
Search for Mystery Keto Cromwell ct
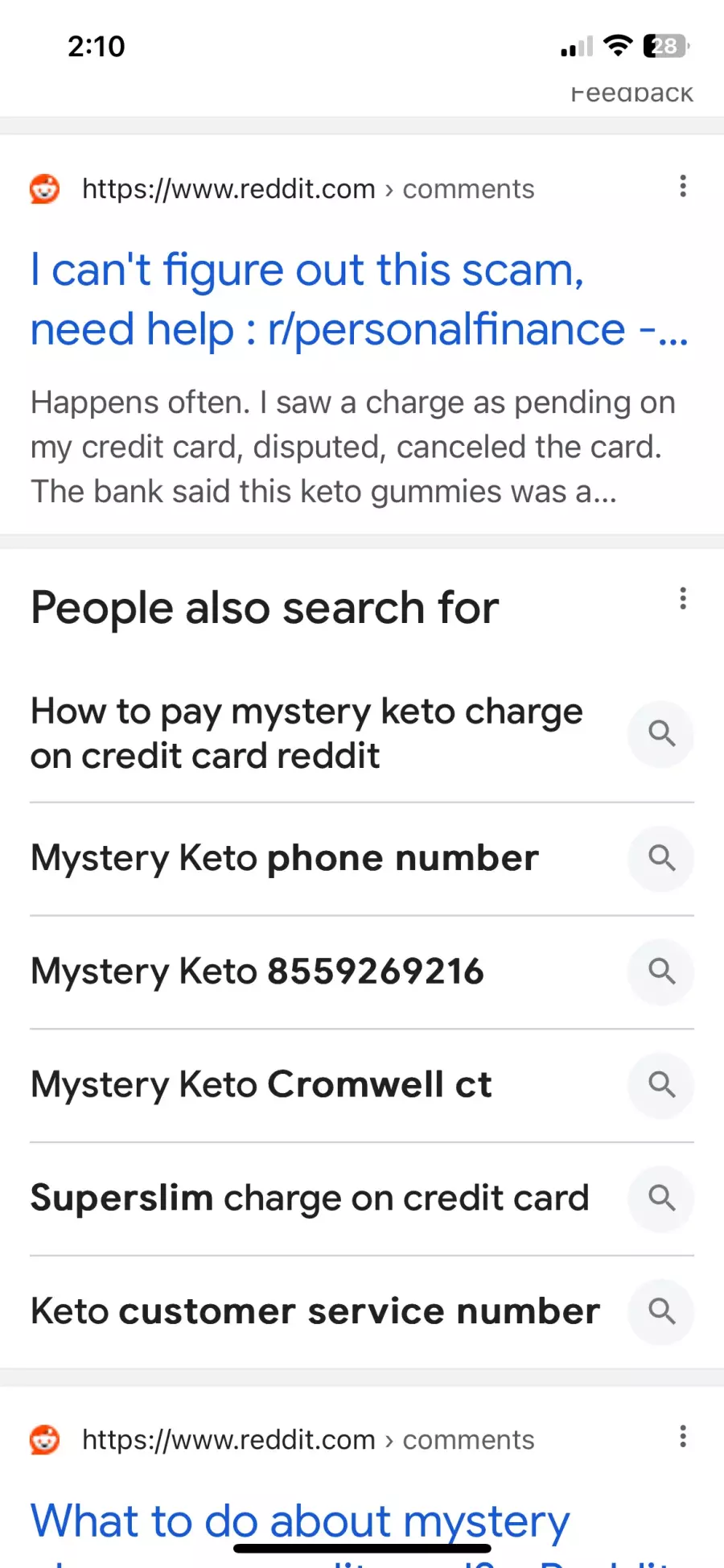362,1085
